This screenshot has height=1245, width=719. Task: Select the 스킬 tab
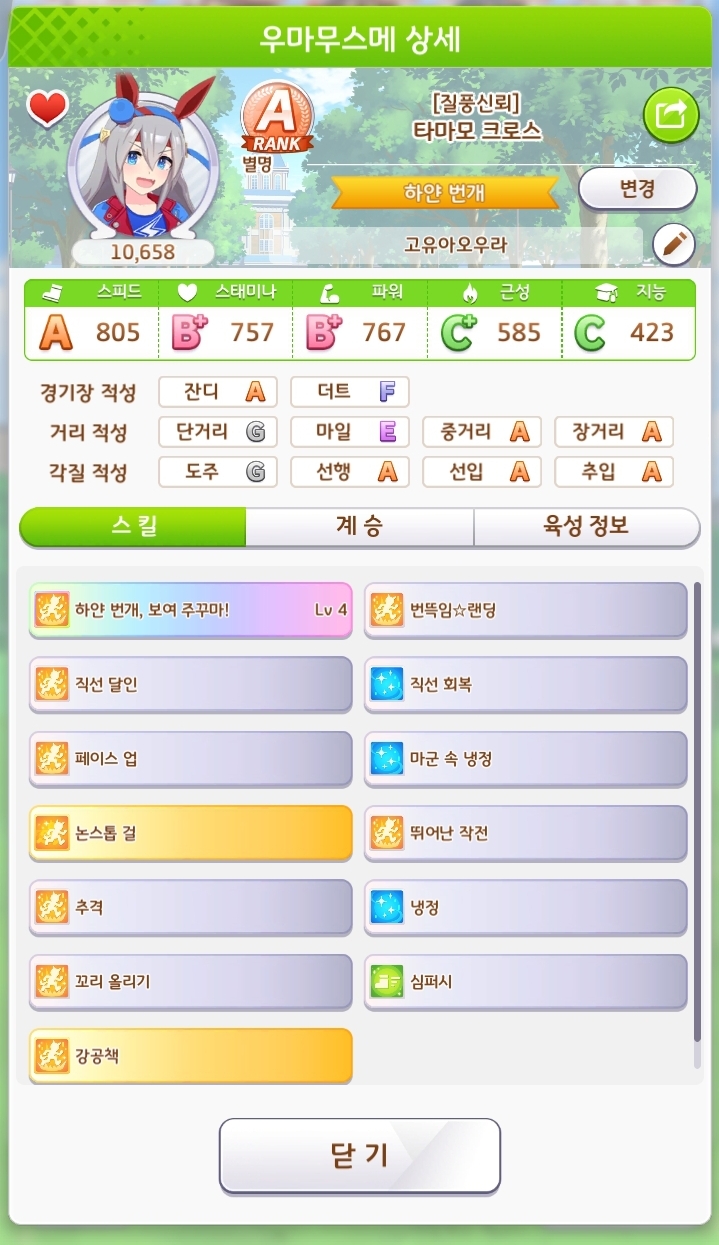tap(133, 527)
